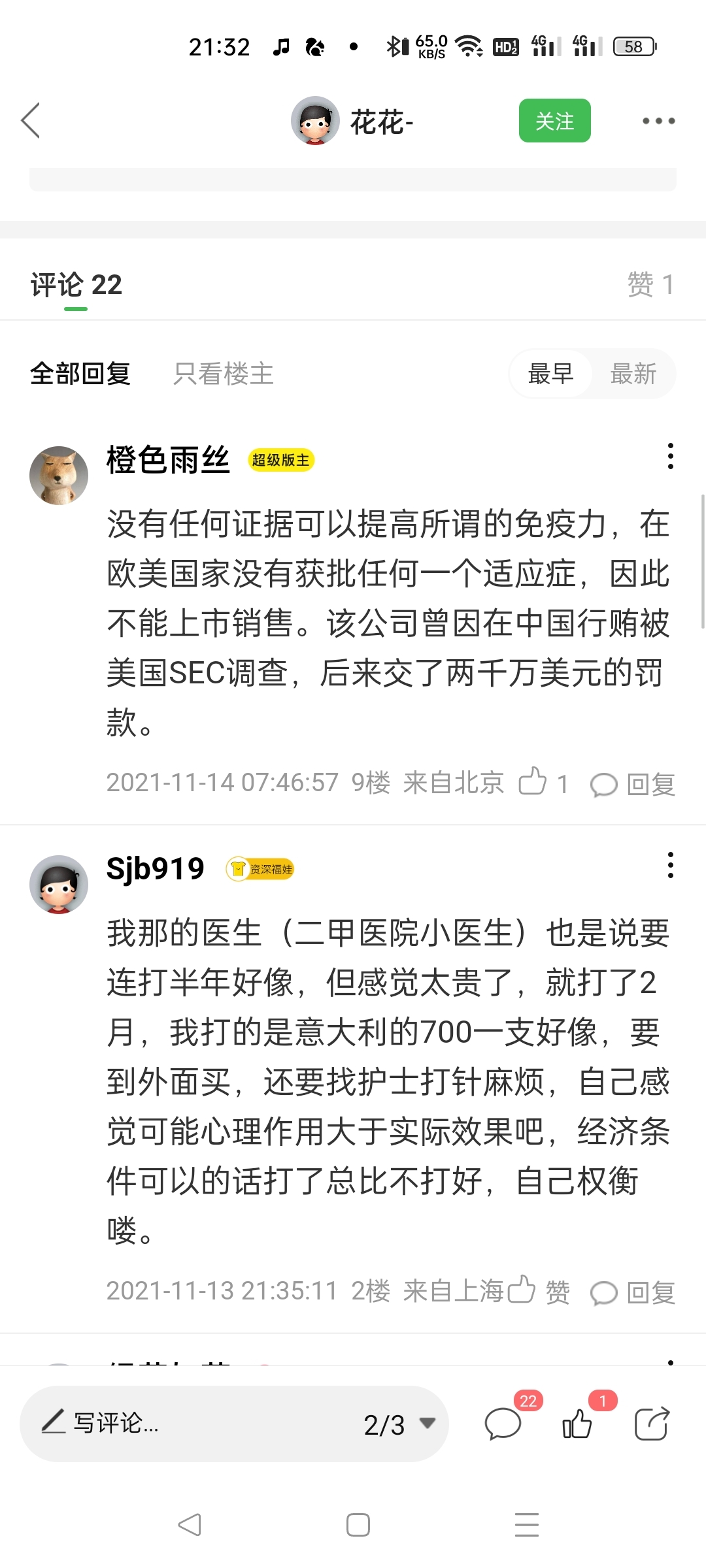This screenshot has height=1568, width=706.
Task: Sort comments by 最新
Action: coord(633,374)
